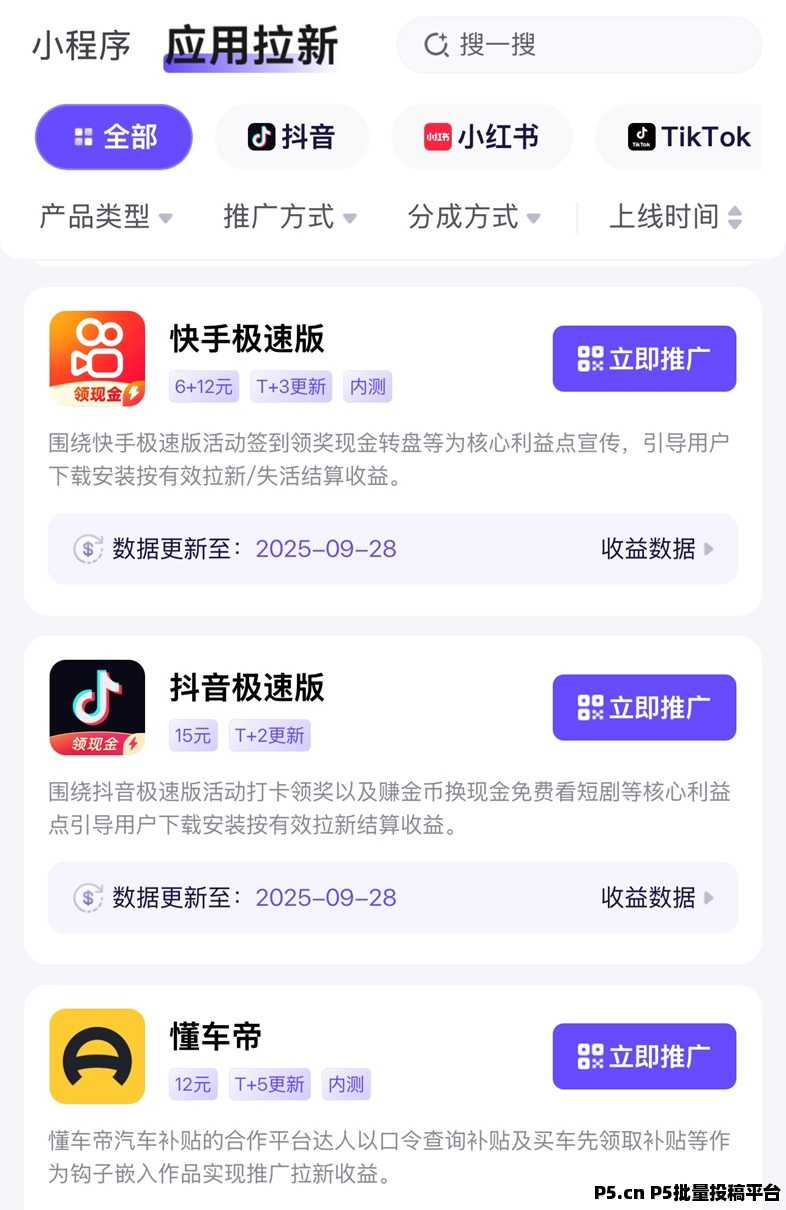Image resolution: width=786 pixels, height=1210 pixels.
Task: Expand the 产品类型 dropdown
Action: 106,216
